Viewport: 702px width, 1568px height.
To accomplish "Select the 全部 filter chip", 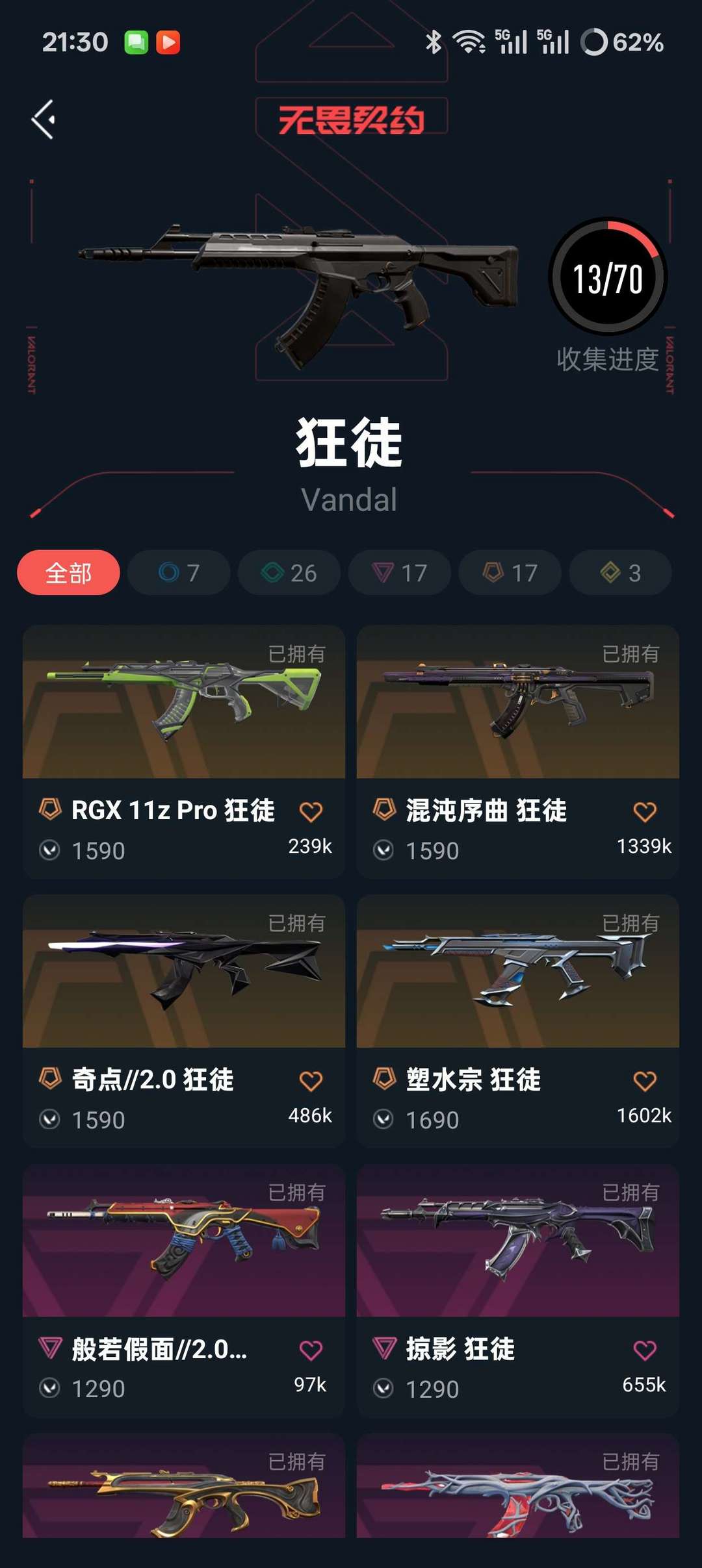I will coord(68,573).
